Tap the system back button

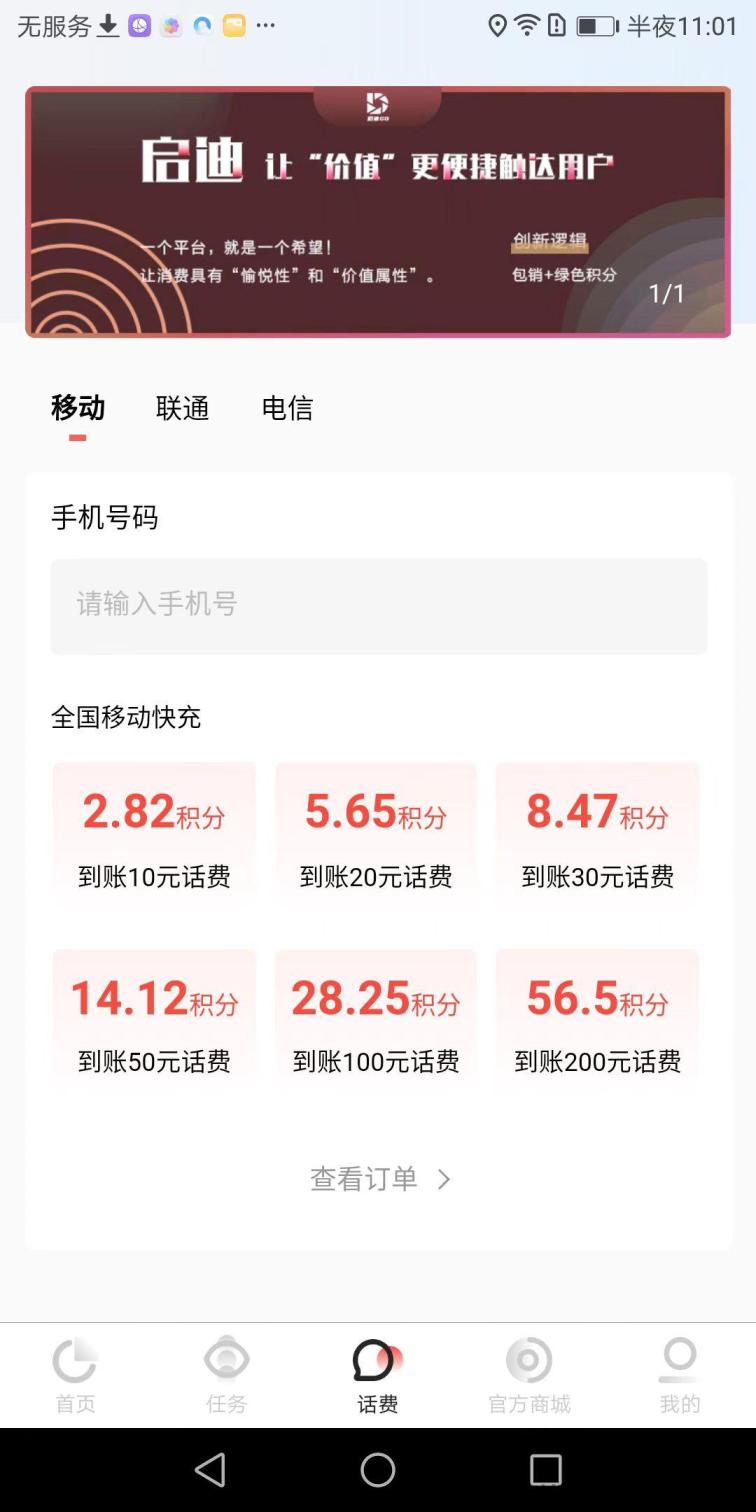pyautogui.click(x=210, y=1469)
